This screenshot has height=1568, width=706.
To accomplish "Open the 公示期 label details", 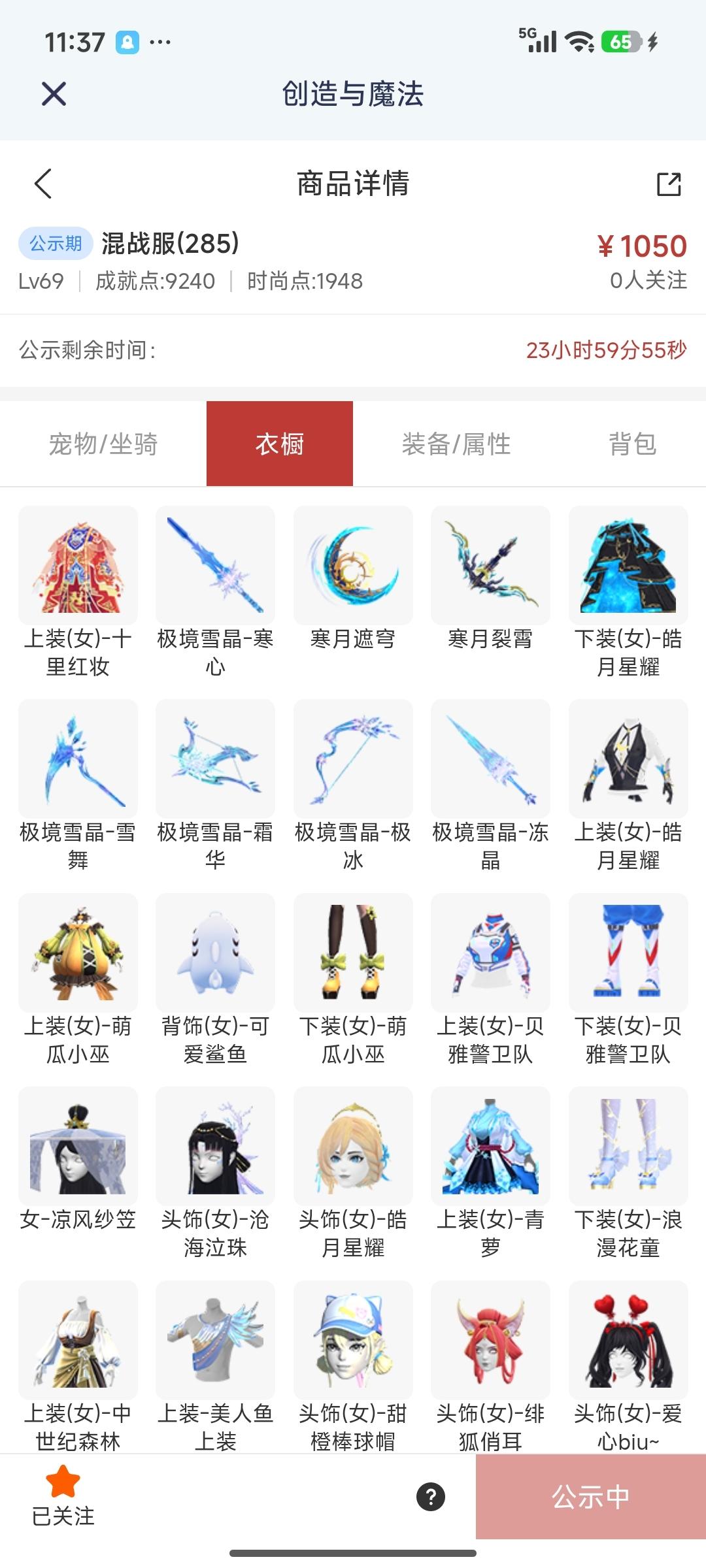I will [x=55, y=242].
